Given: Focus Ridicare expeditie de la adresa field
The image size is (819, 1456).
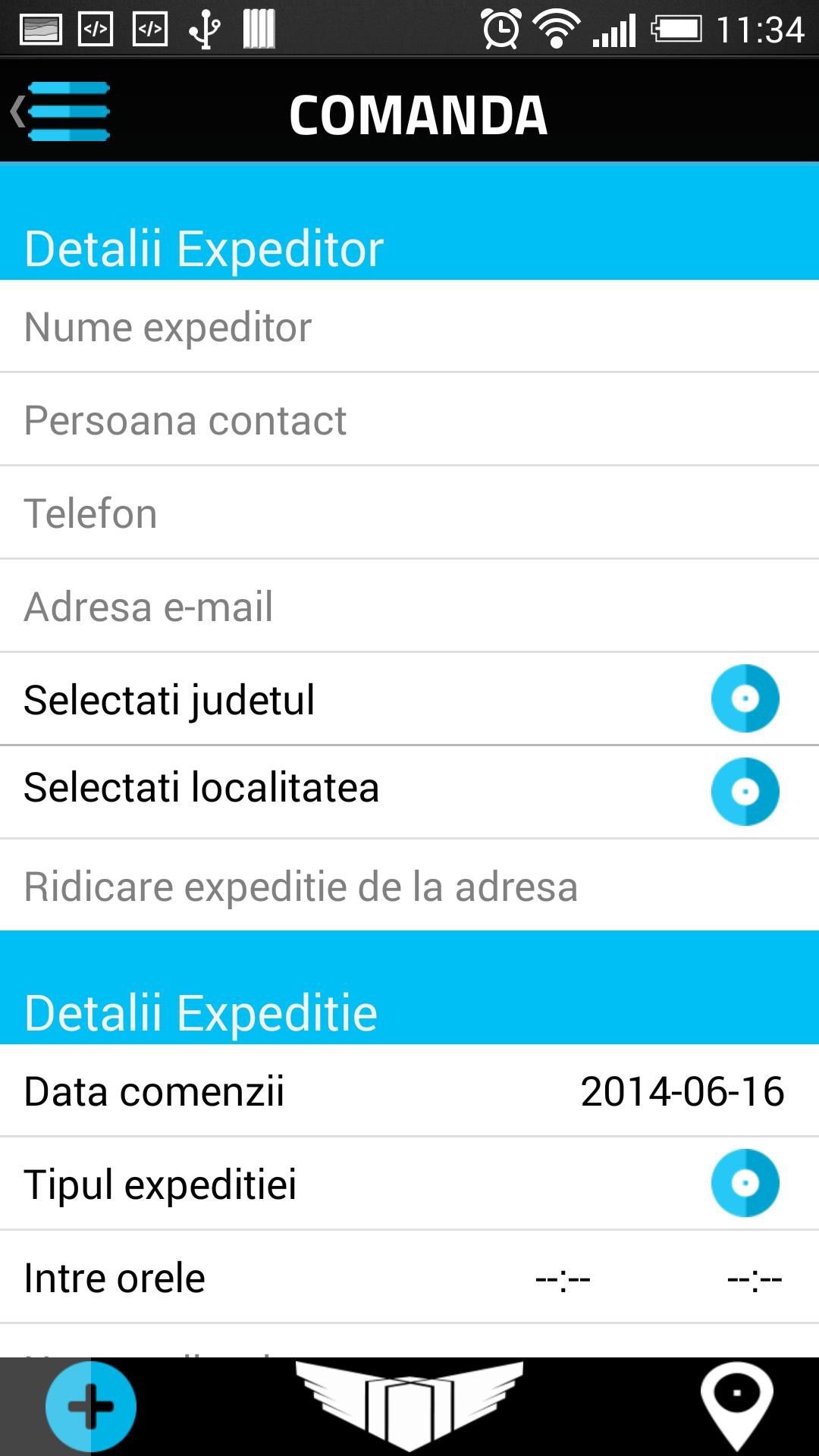Looking at the screenshot, I should 409,886.
